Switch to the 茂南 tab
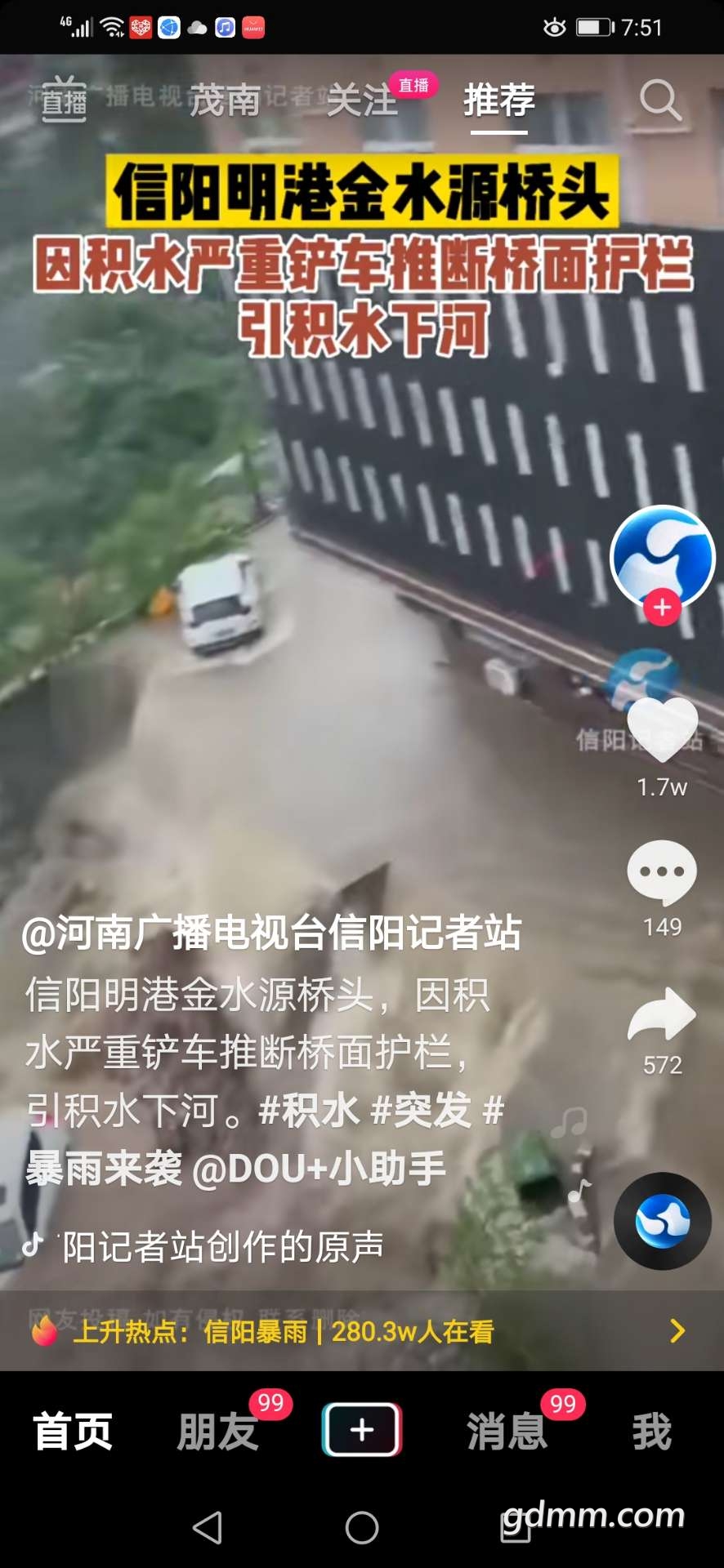 click(x=225, y=100)
